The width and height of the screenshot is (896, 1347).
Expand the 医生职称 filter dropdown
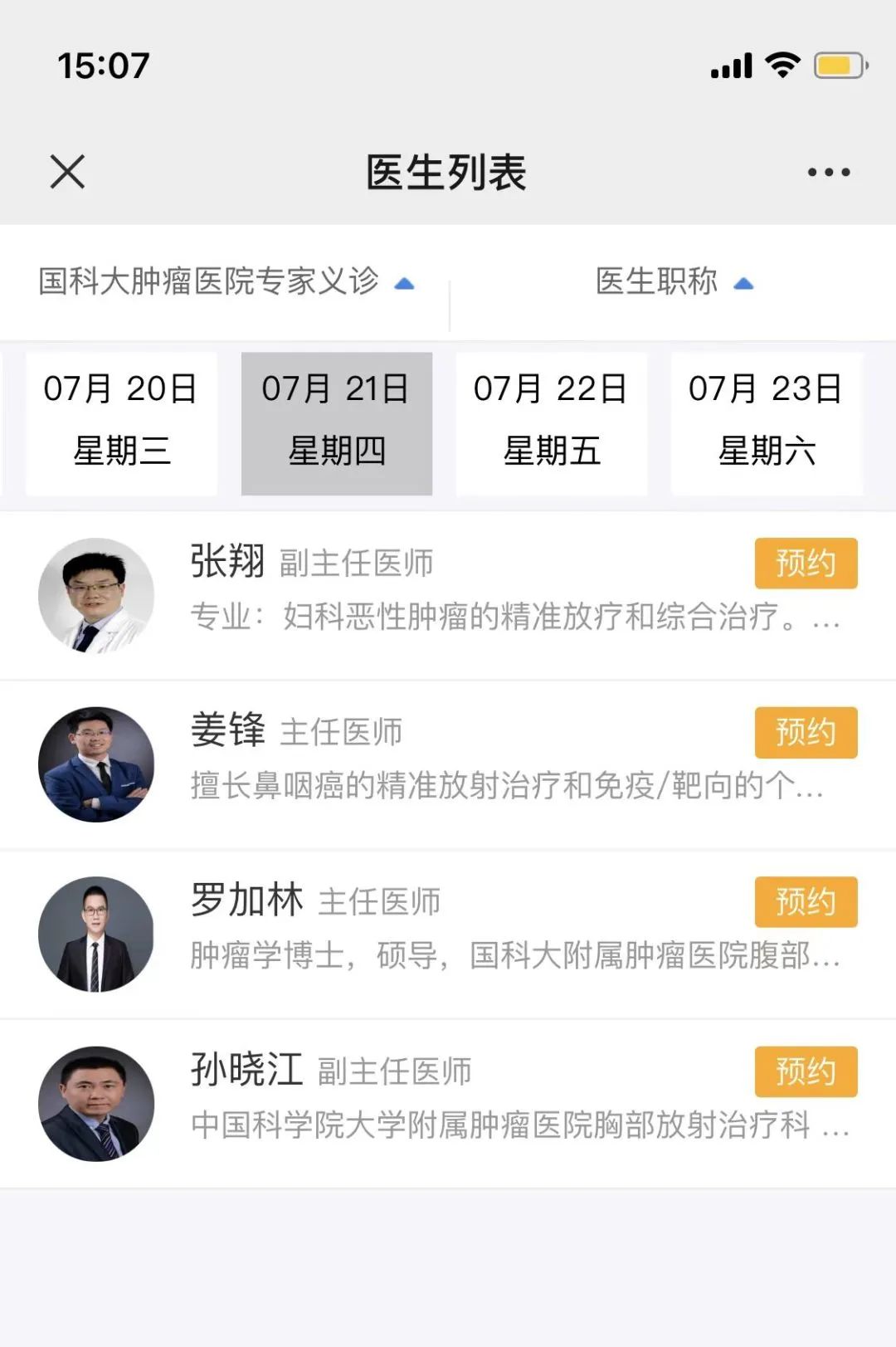pyautogui.click(x=673, y=281)
